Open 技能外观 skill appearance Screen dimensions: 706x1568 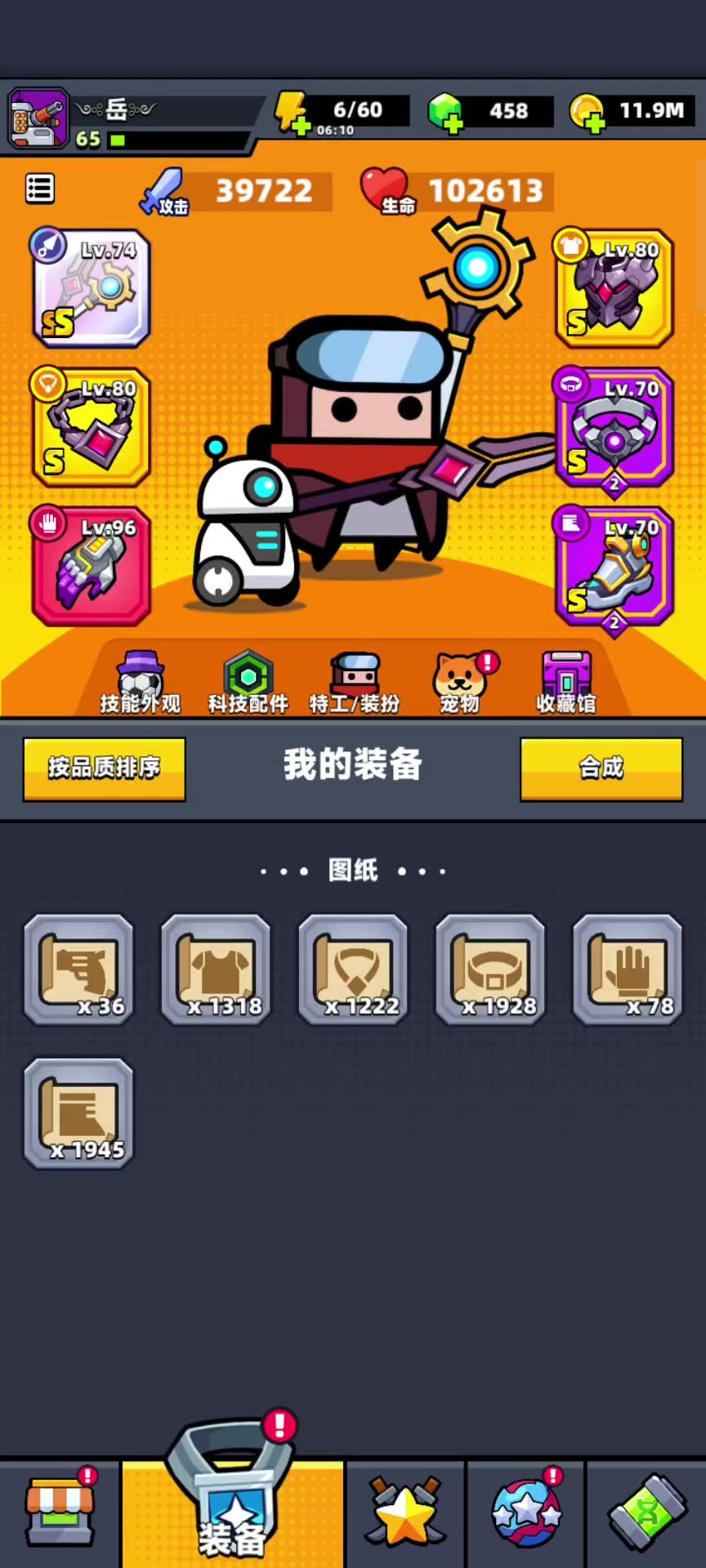(141, 683)
